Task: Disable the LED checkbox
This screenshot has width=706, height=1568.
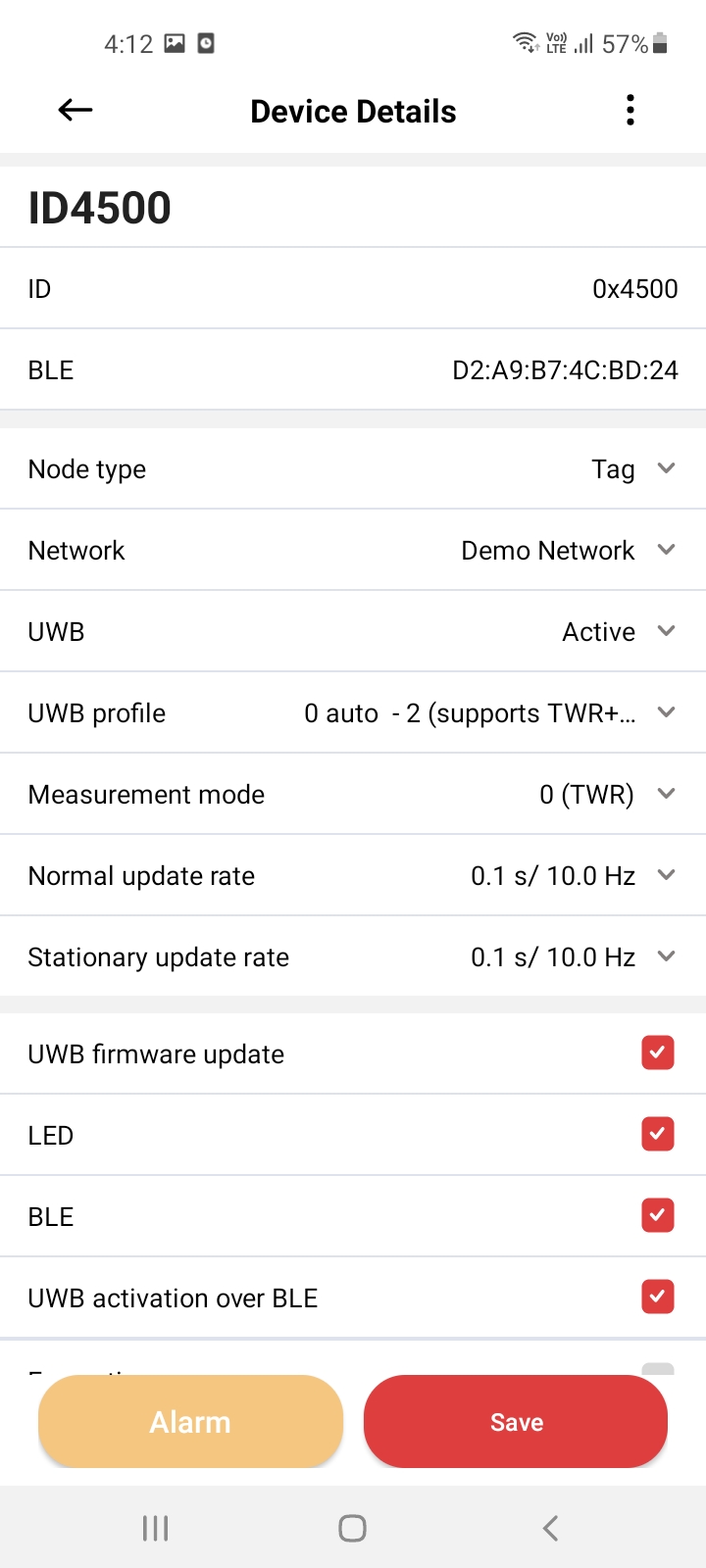Action: coord(658,1134)
